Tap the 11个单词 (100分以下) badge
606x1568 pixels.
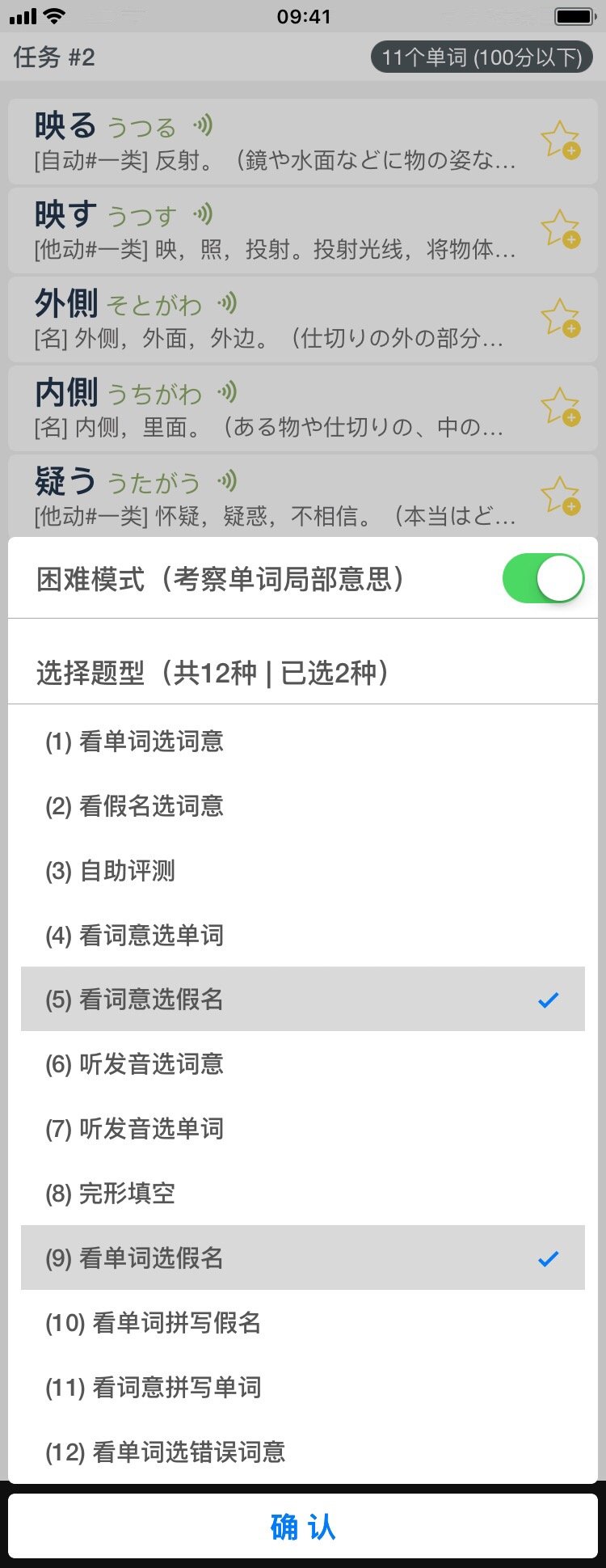point(482,57)
